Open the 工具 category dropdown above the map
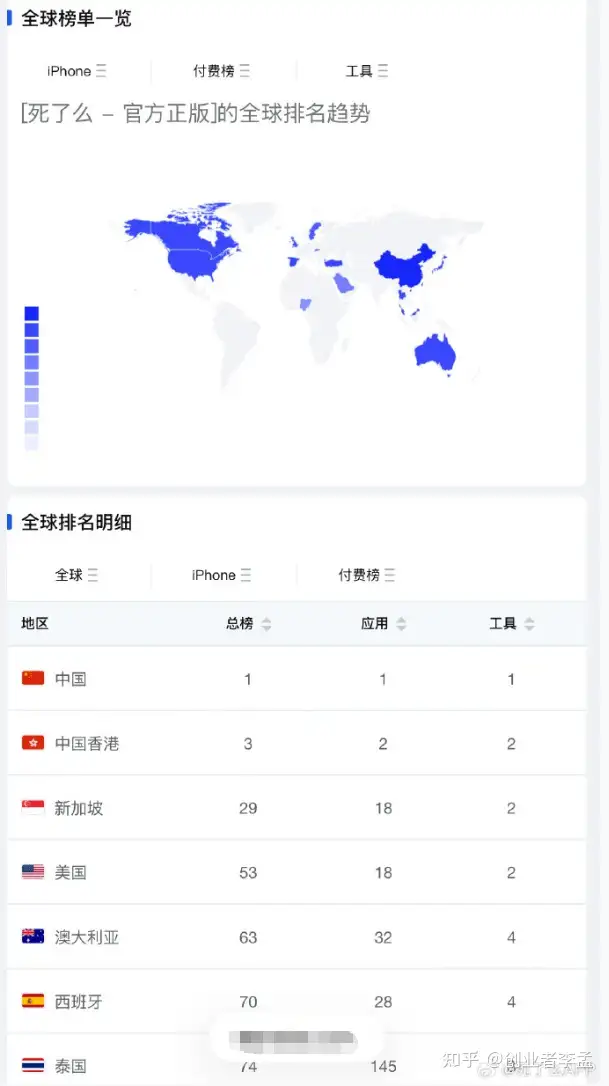This screenshot has height=1086, width=609. point(367,71)
